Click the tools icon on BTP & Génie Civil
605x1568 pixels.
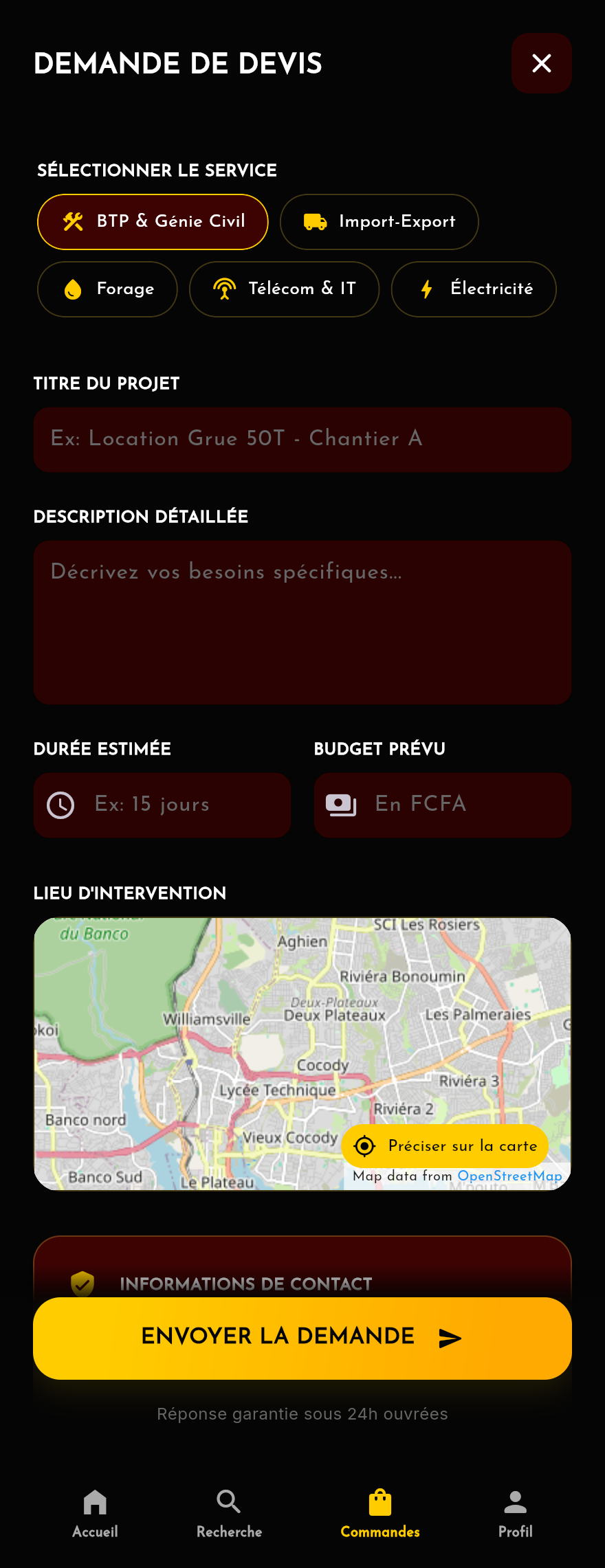tap(73, 221)
